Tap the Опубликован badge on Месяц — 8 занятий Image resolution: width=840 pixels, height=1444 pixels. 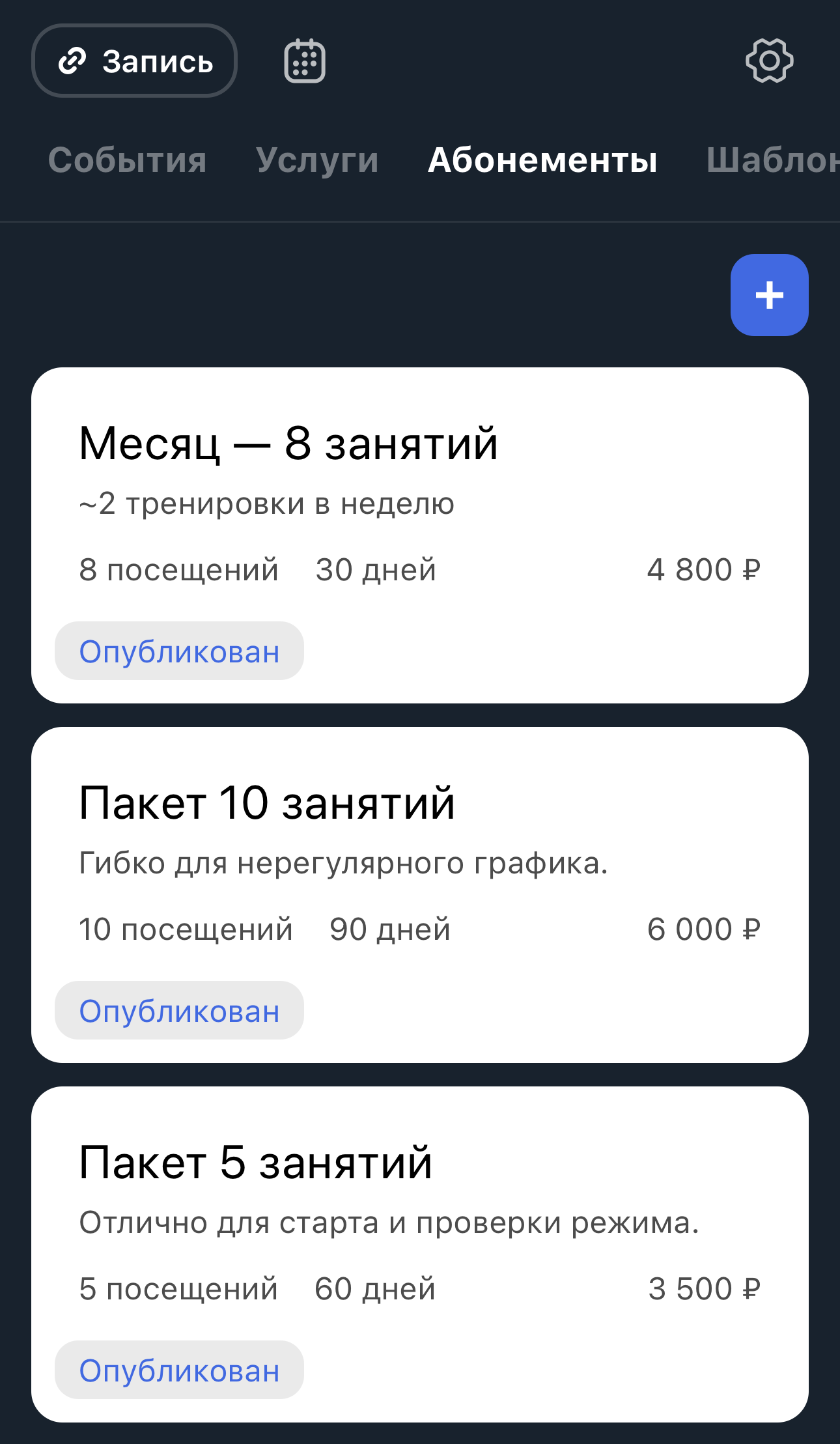[179, 650]
